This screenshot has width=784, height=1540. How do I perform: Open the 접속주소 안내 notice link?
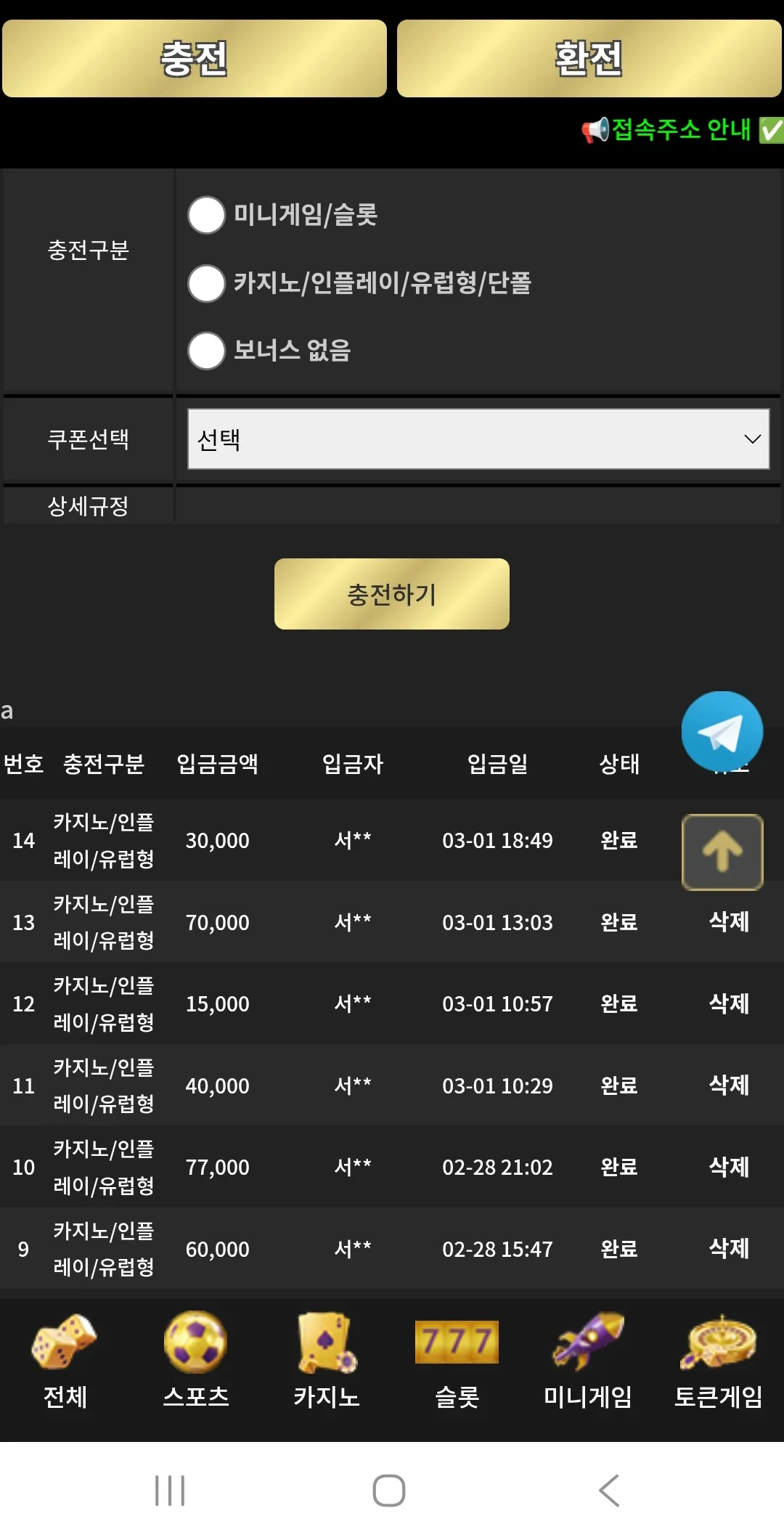(x=682, y=130)
